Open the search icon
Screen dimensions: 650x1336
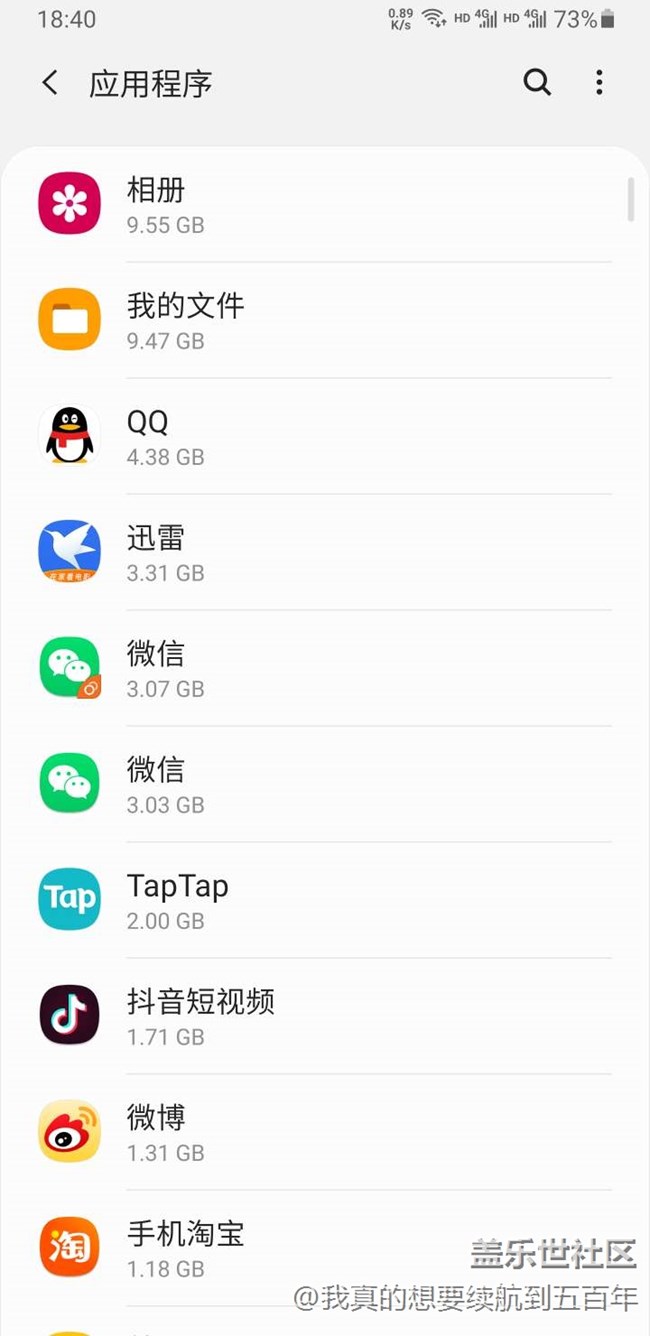tap(537, 83)
